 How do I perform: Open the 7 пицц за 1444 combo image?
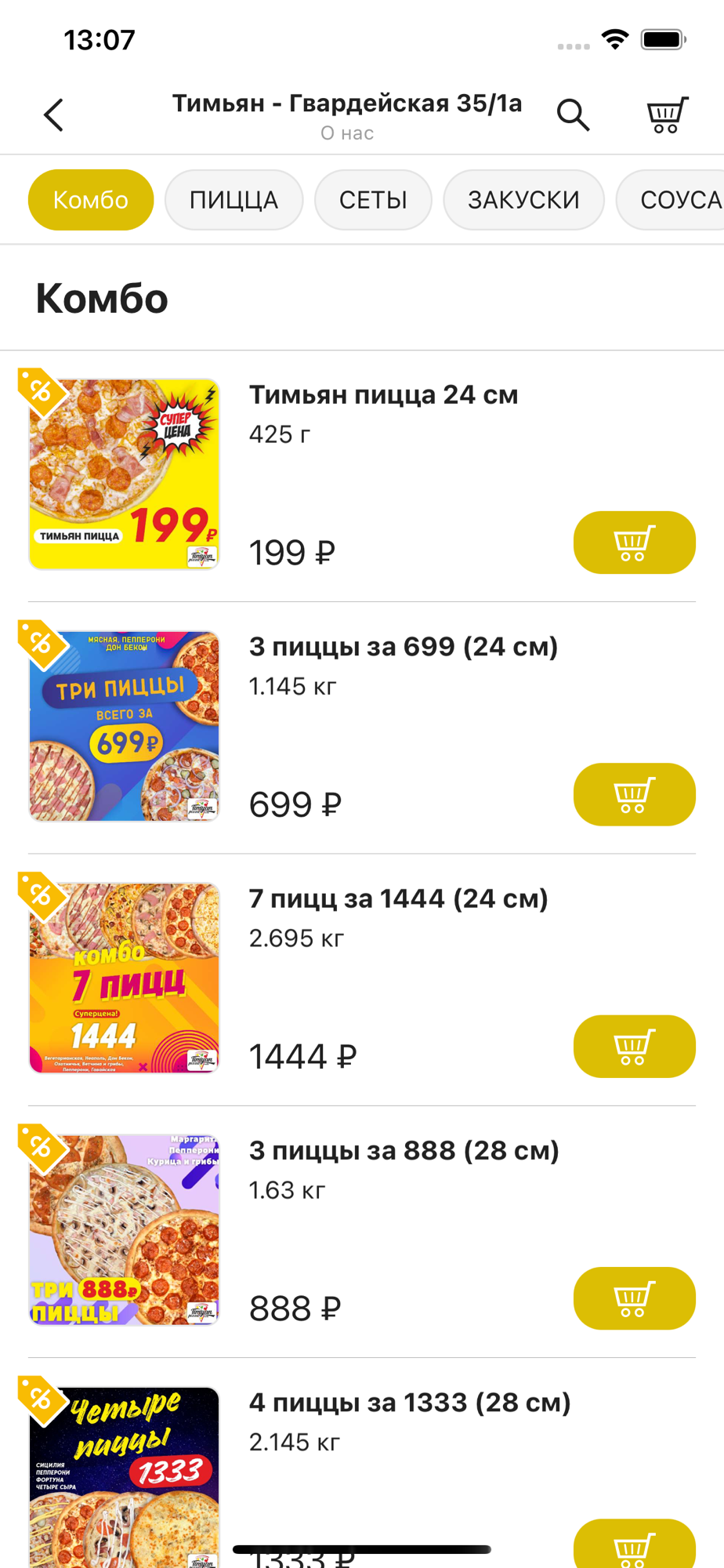pos(124,978)
